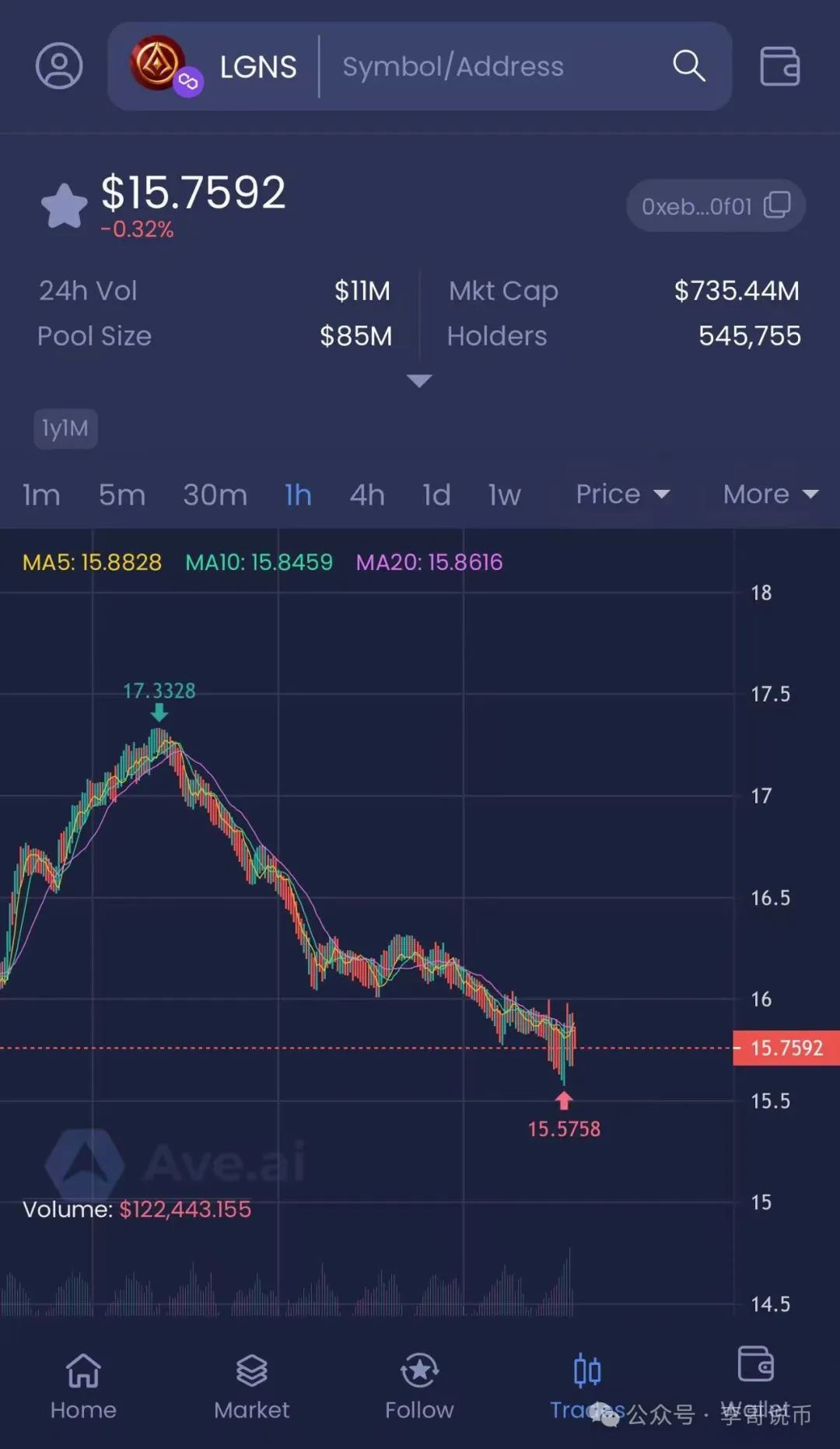Screen dimensions: 840x1449
Task: Change the chart to the 1w interval
Action: point(504,495)
